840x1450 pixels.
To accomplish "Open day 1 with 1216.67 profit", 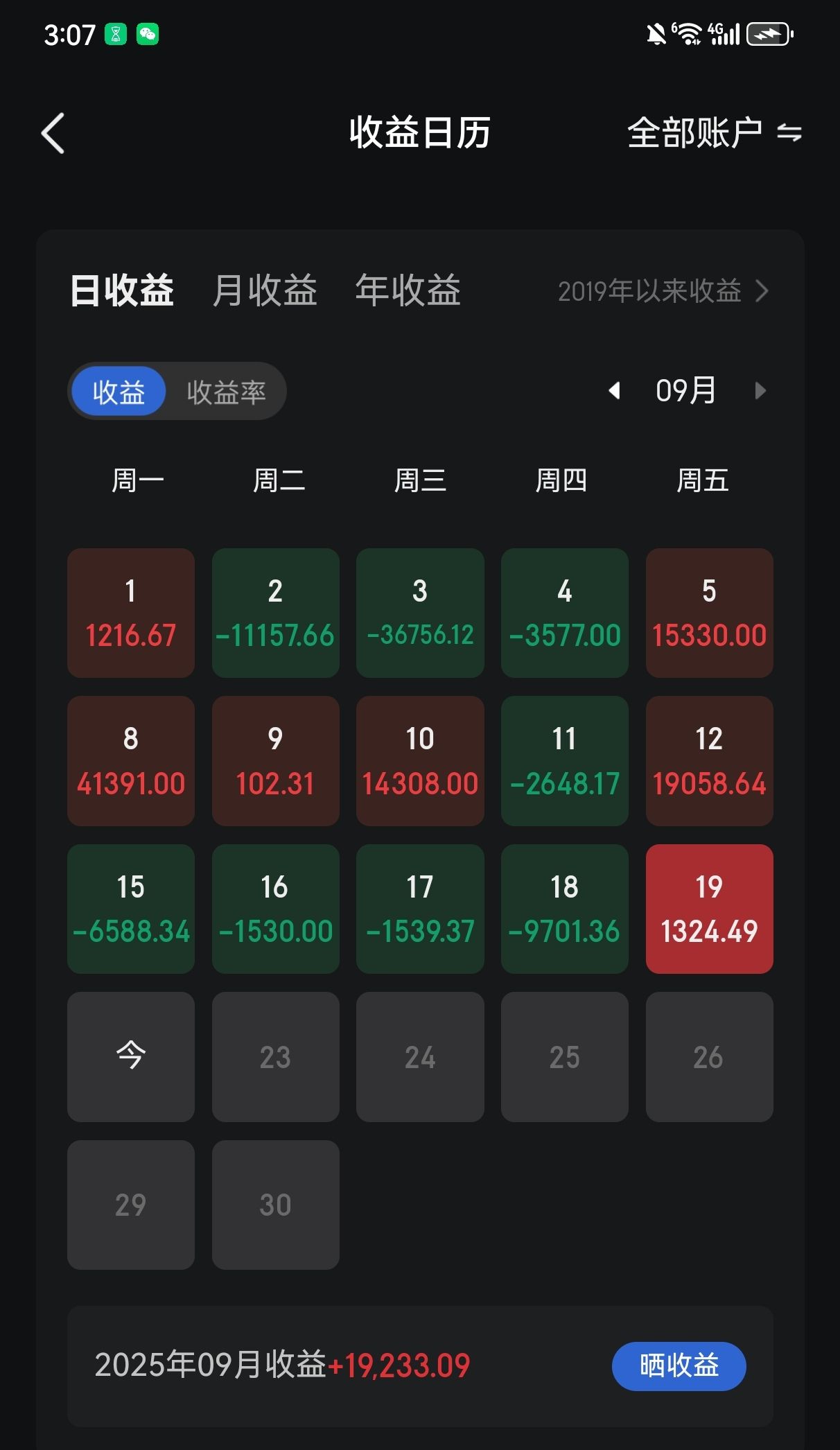I will pyautogui.click(x=131, y=613).
